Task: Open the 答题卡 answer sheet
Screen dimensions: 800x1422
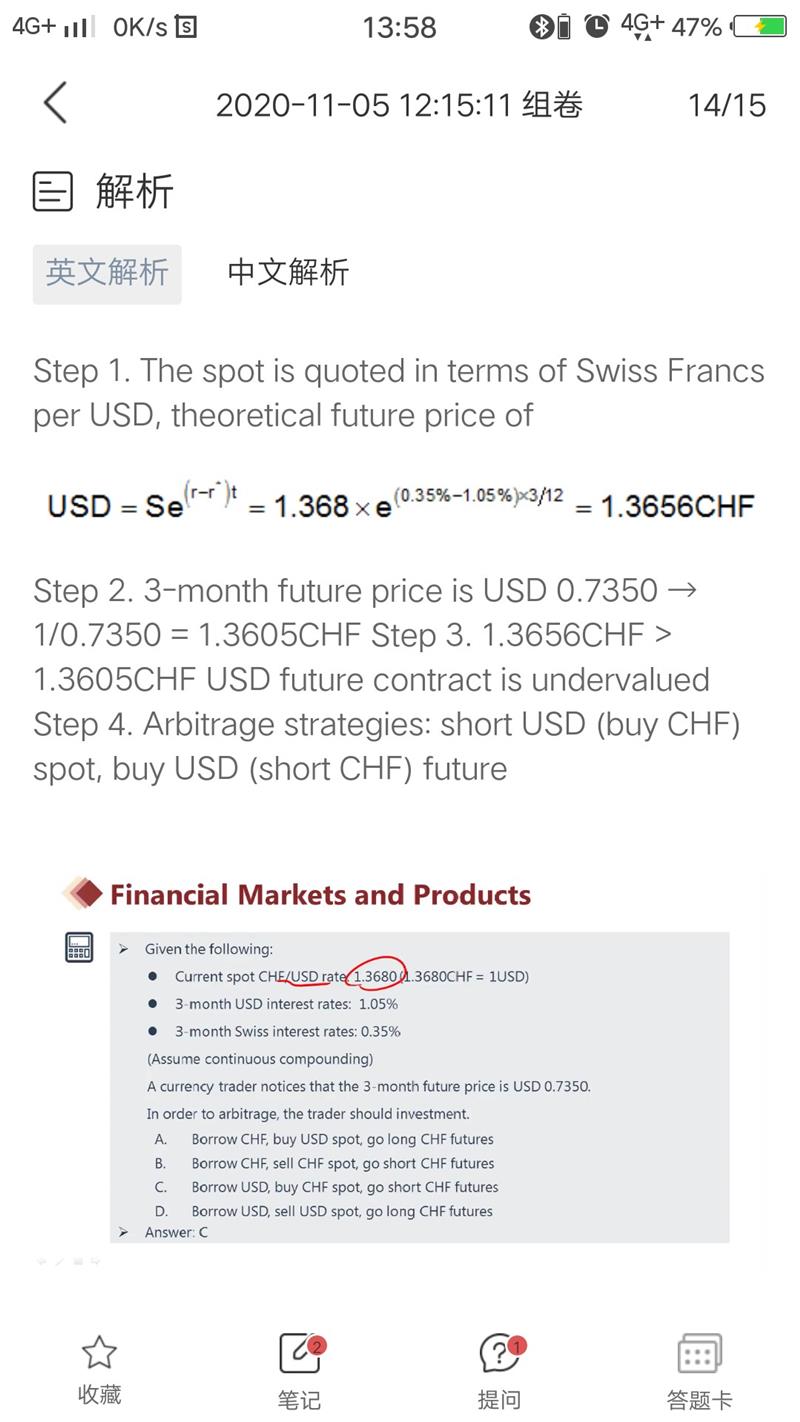Action: click(x=700, y=1371)
